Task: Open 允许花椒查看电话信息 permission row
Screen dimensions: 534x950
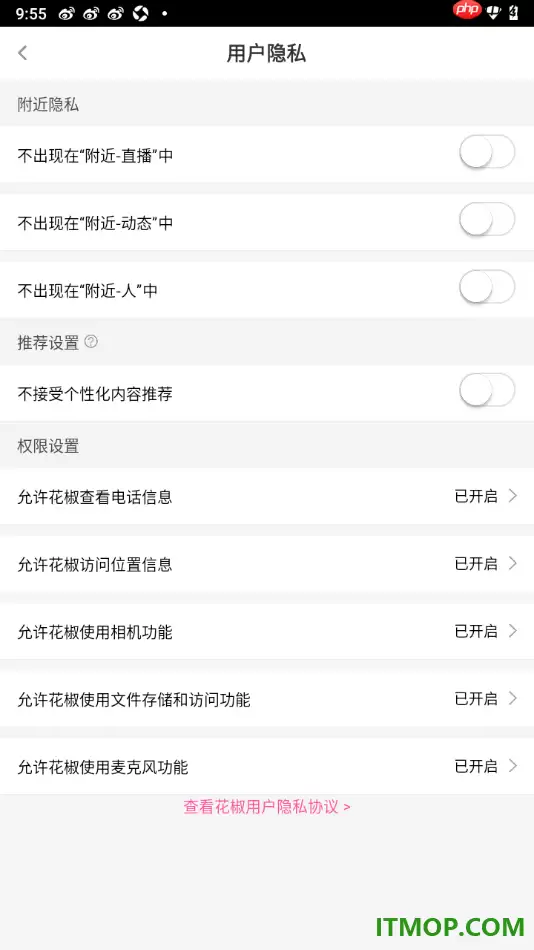Action: pos(267,496)
